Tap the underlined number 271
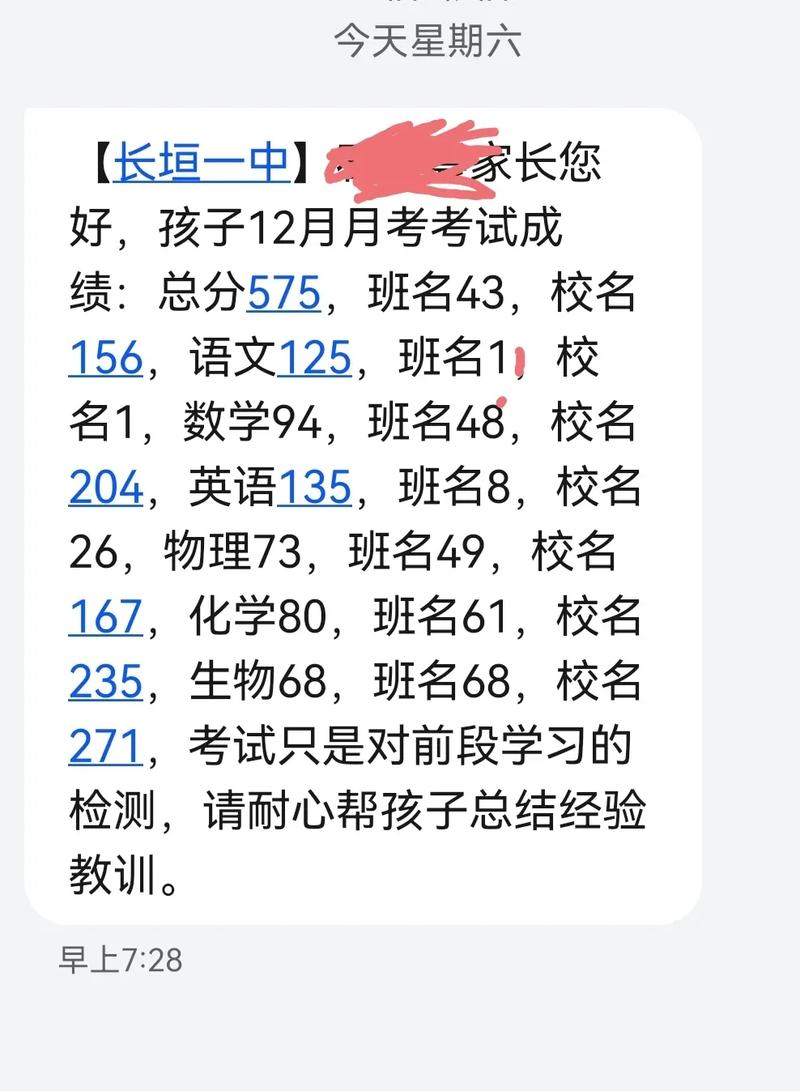Image resolution: width=800 pixels, height=1091 pixels. [x=106, y=747]
